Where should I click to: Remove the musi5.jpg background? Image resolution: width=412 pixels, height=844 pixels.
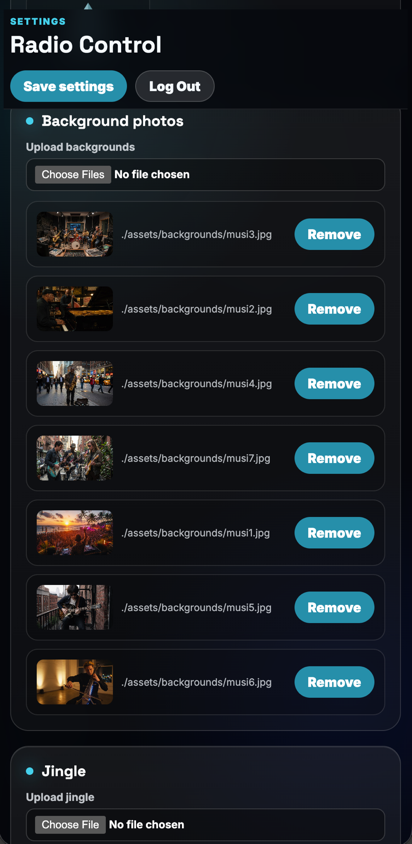click(x=334, y=608)
